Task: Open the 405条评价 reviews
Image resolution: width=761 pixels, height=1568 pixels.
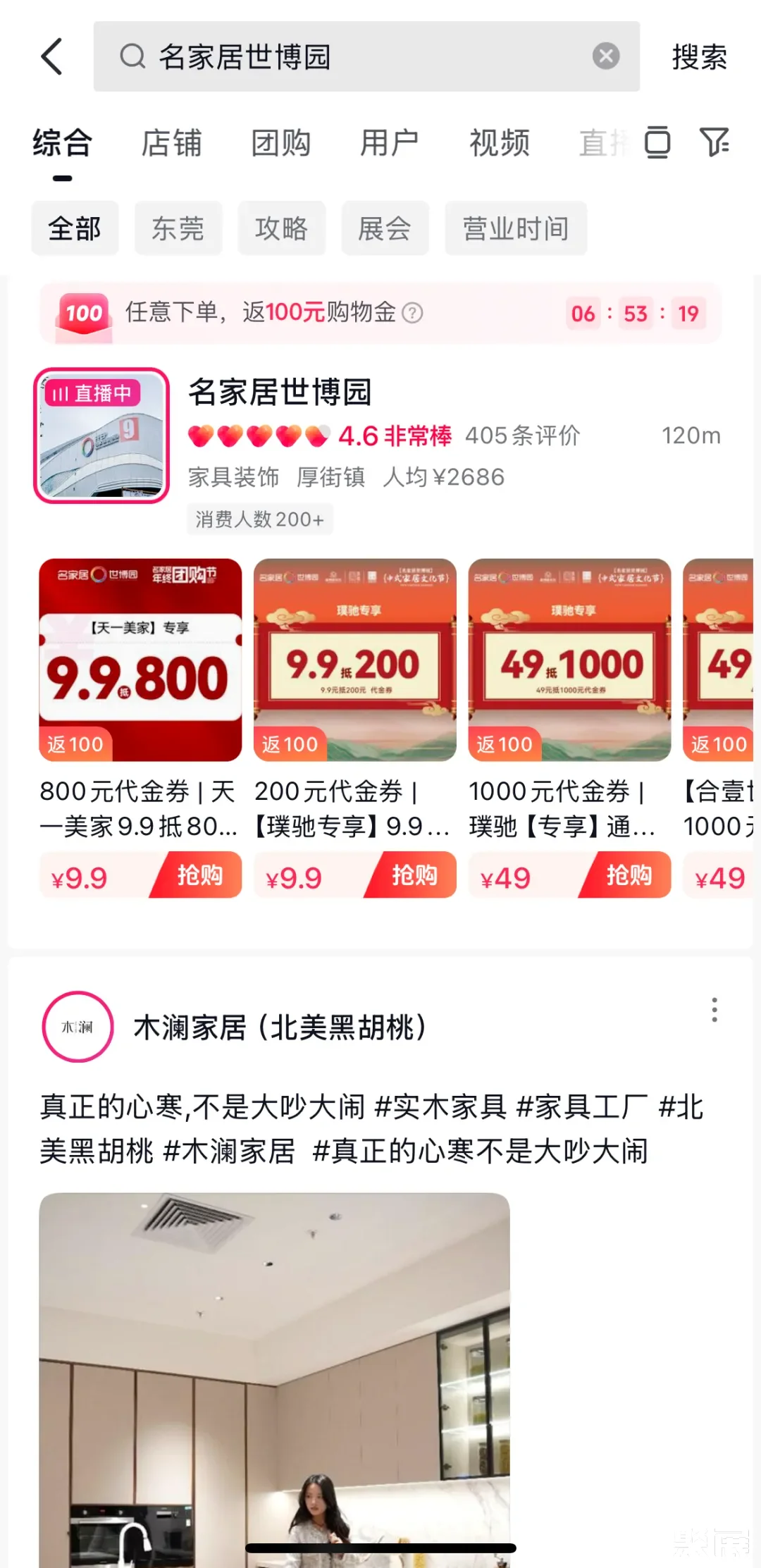Action: 521,436
